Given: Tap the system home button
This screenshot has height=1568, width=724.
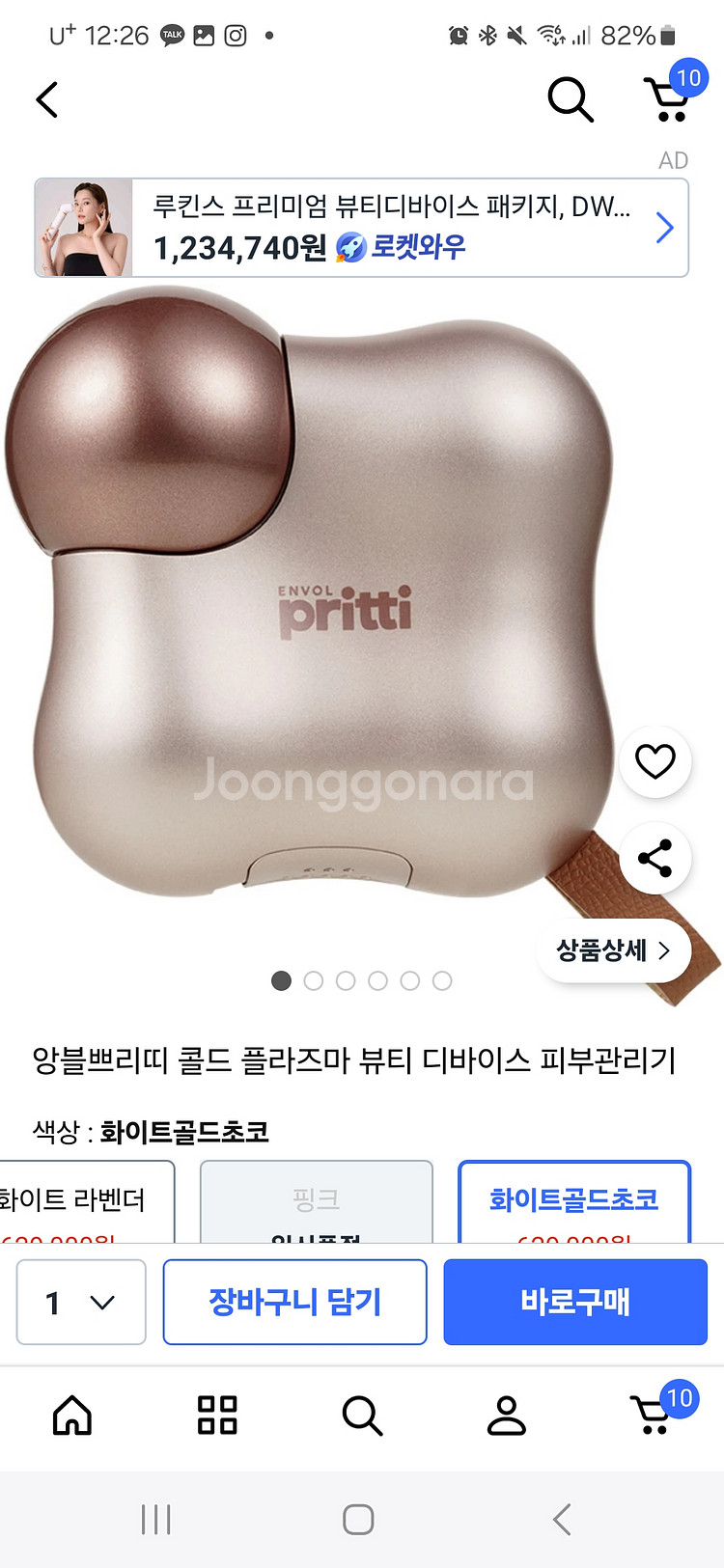Looking at the screenshot, I should click(358, 1519).
